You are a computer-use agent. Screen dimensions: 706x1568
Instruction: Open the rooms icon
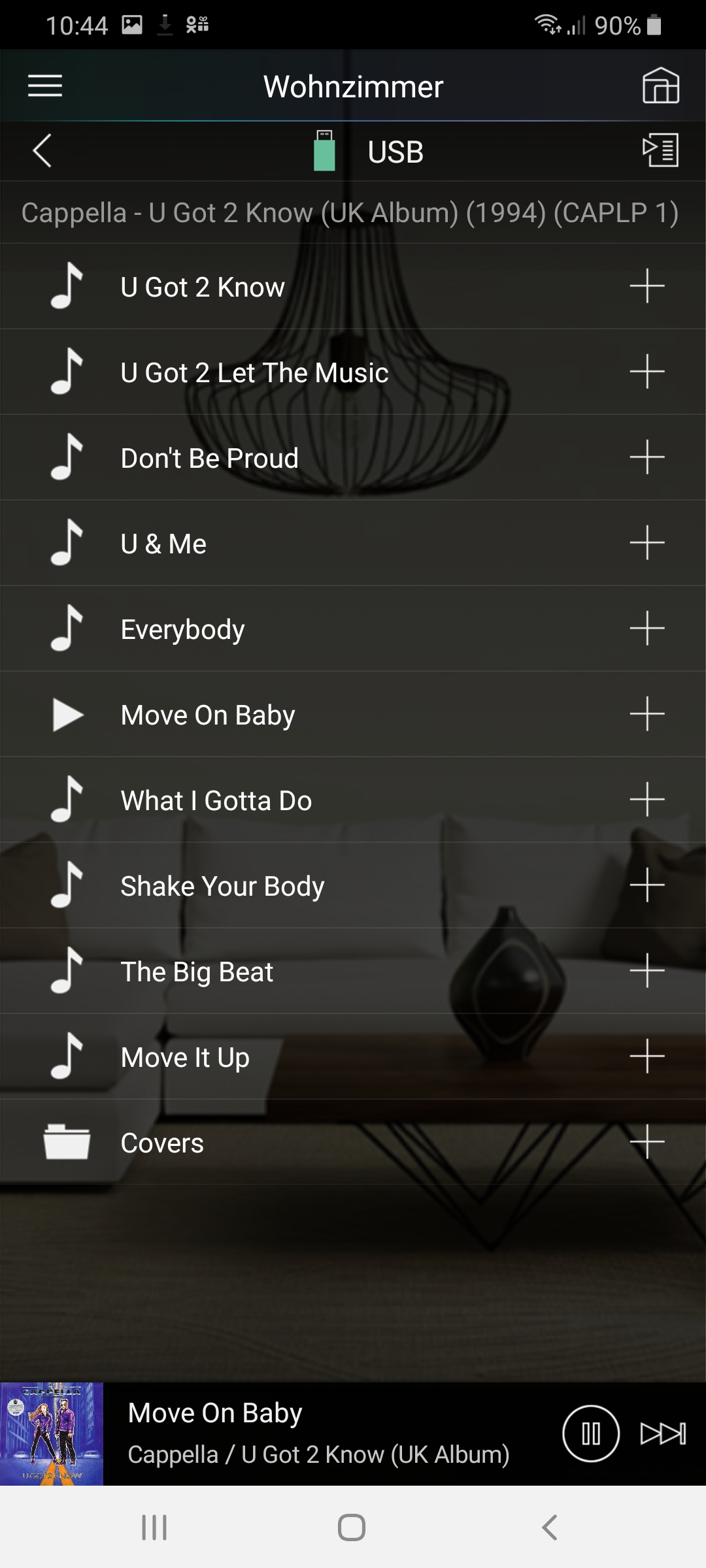click(x=660, y=86)
